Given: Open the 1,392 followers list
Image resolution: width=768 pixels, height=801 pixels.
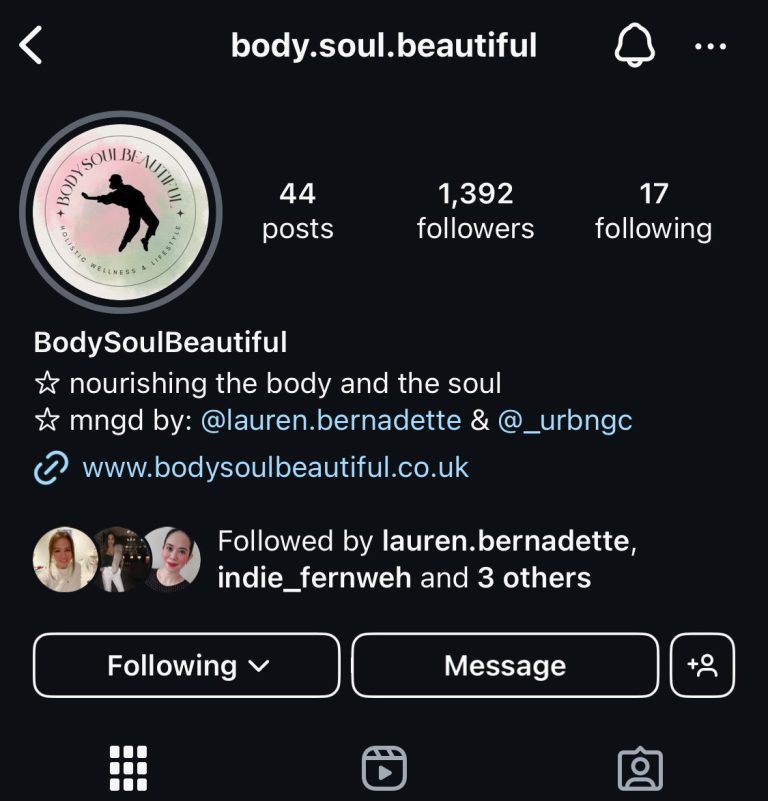Looking at the screenshot, I should click(475, 211).
